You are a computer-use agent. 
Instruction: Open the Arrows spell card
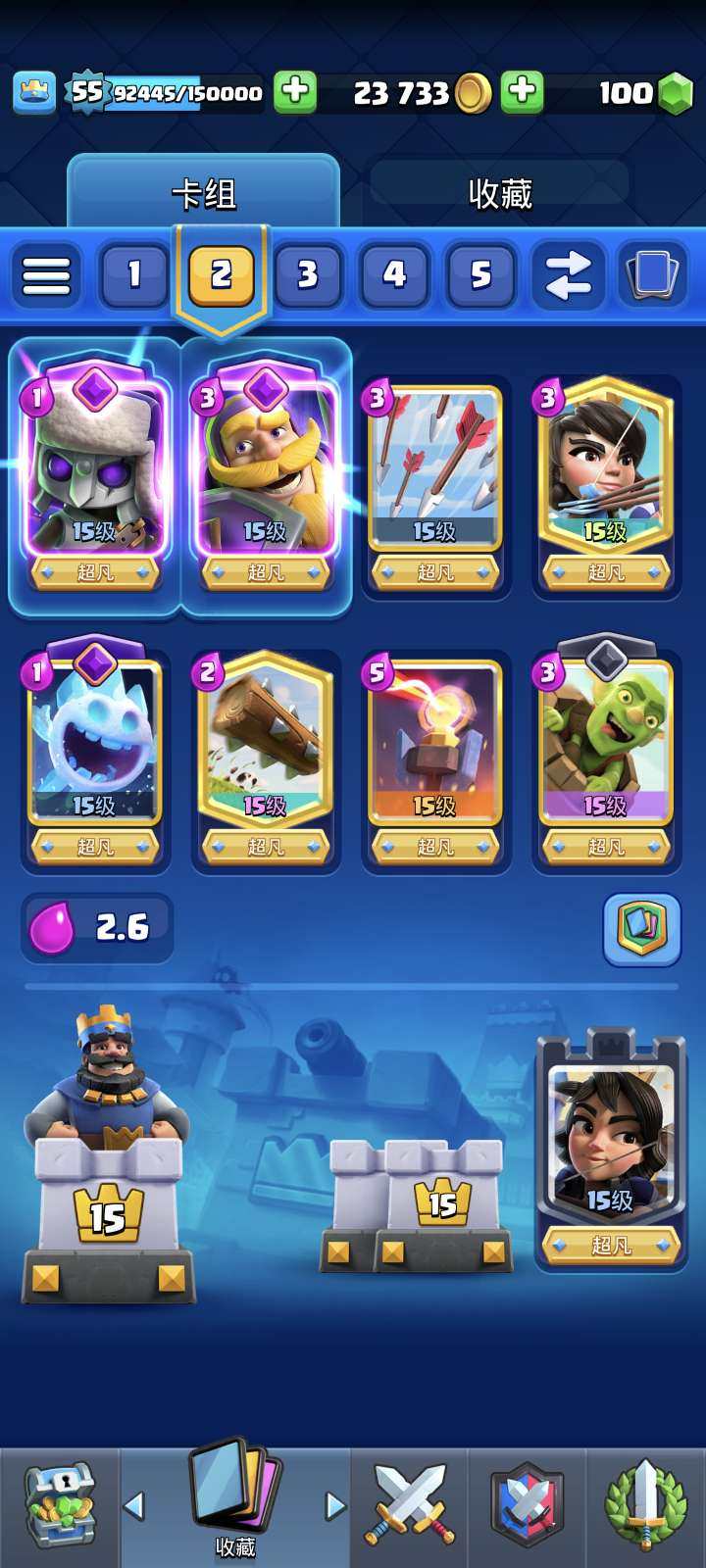click(x=435, y=470)
